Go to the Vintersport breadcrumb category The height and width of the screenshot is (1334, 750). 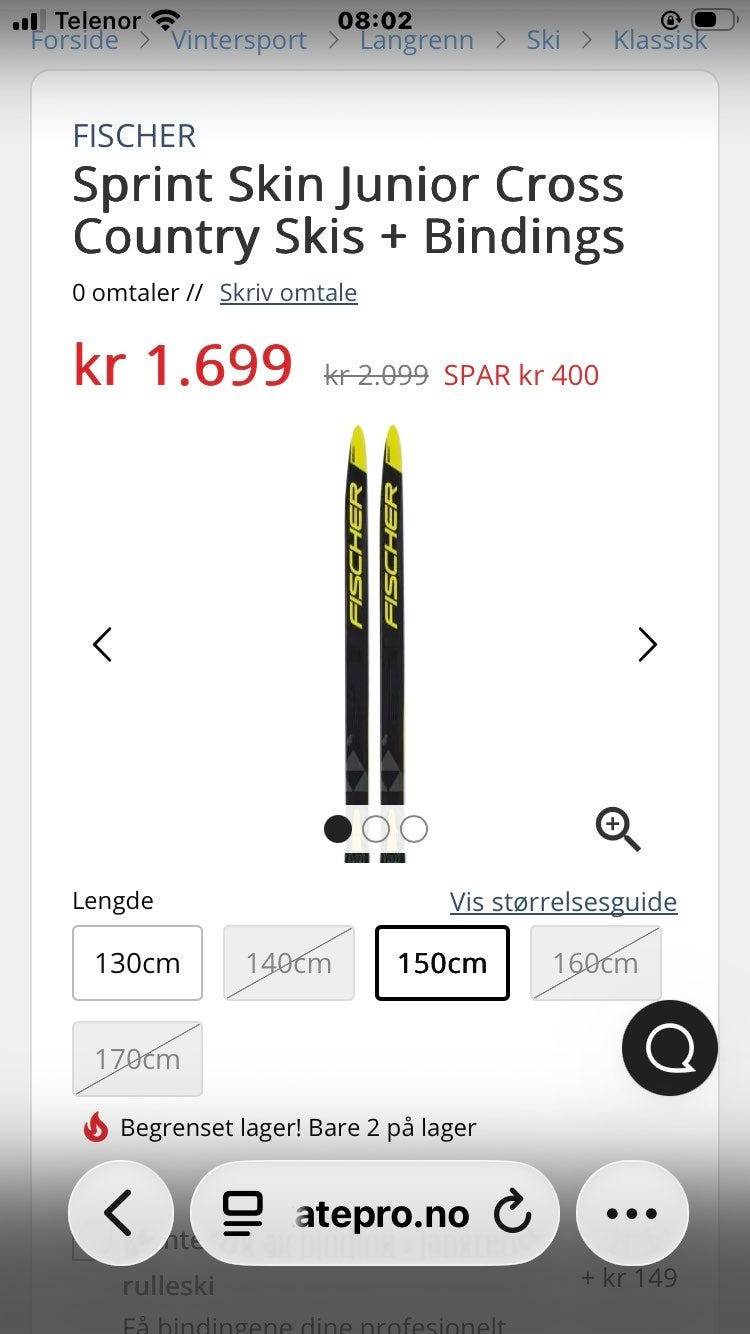point(239,41)
